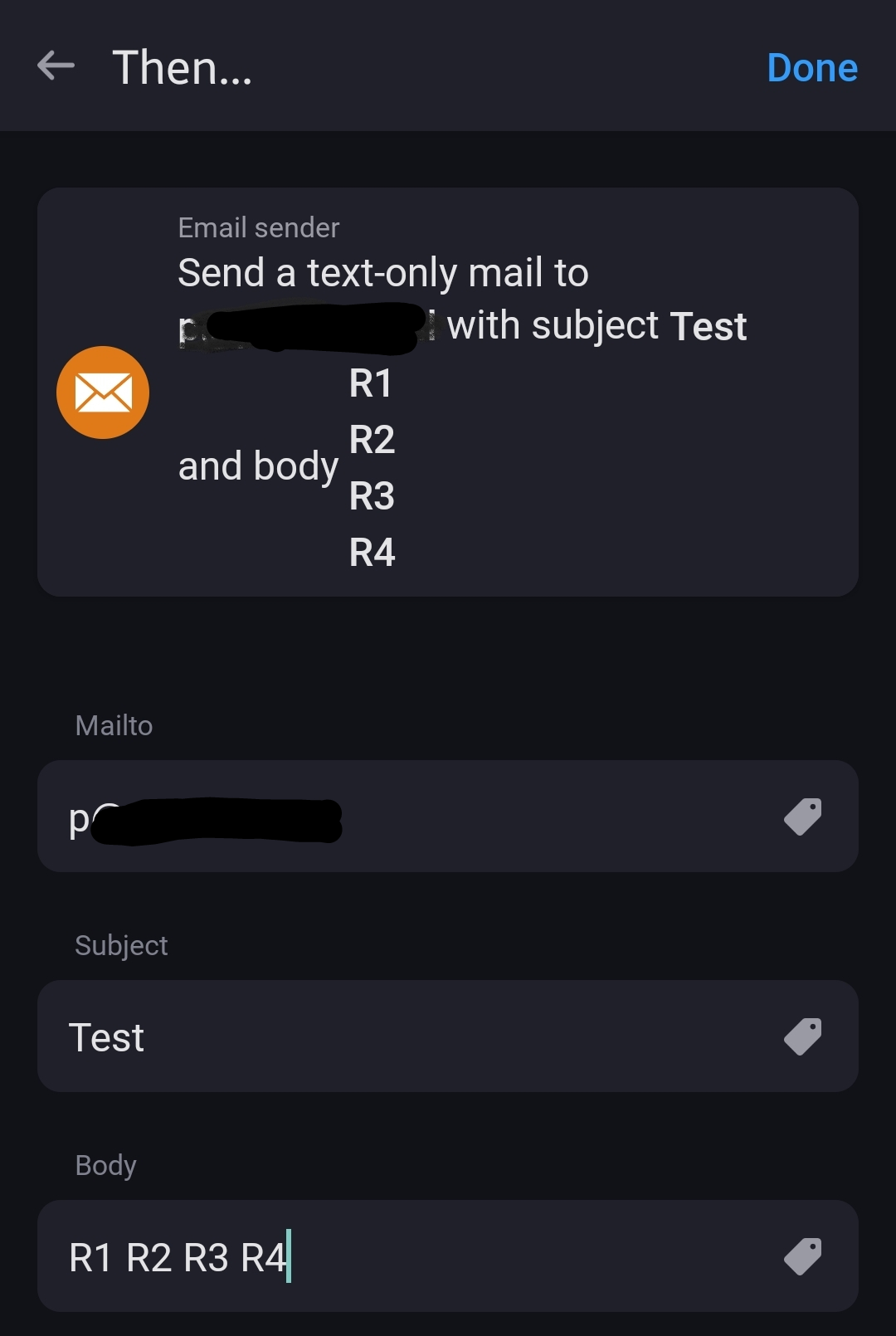Add a tag to the Body field

(802, 1257)
